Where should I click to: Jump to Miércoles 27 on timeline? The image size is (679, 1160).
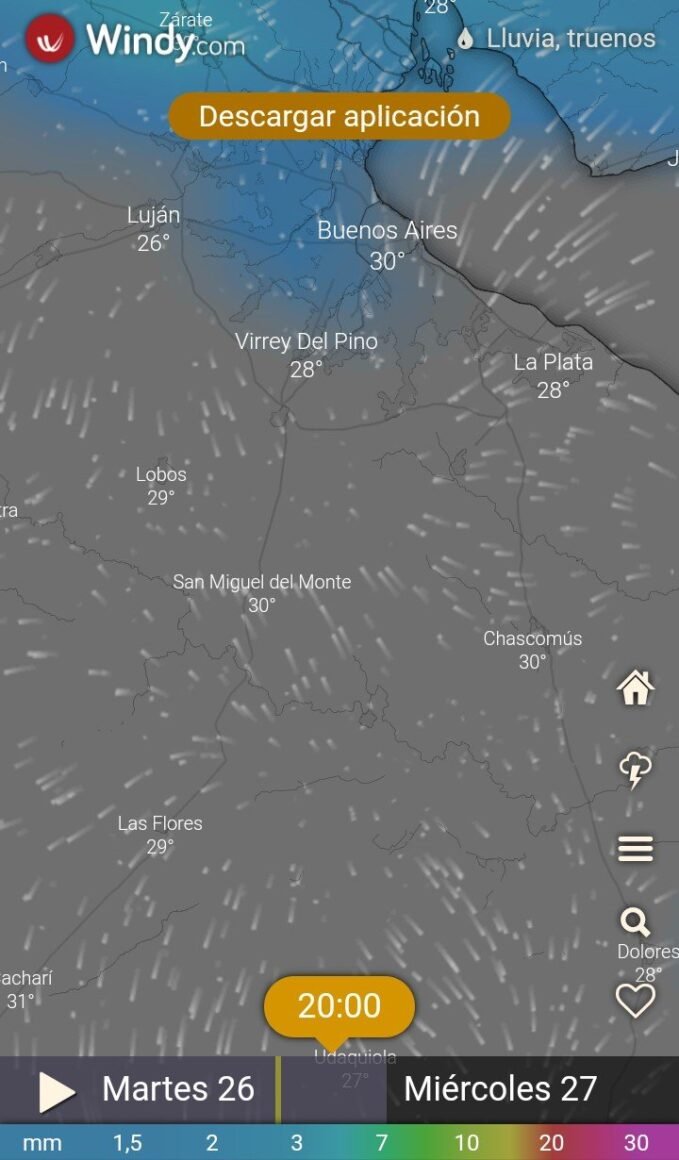tap(500, 1089)
